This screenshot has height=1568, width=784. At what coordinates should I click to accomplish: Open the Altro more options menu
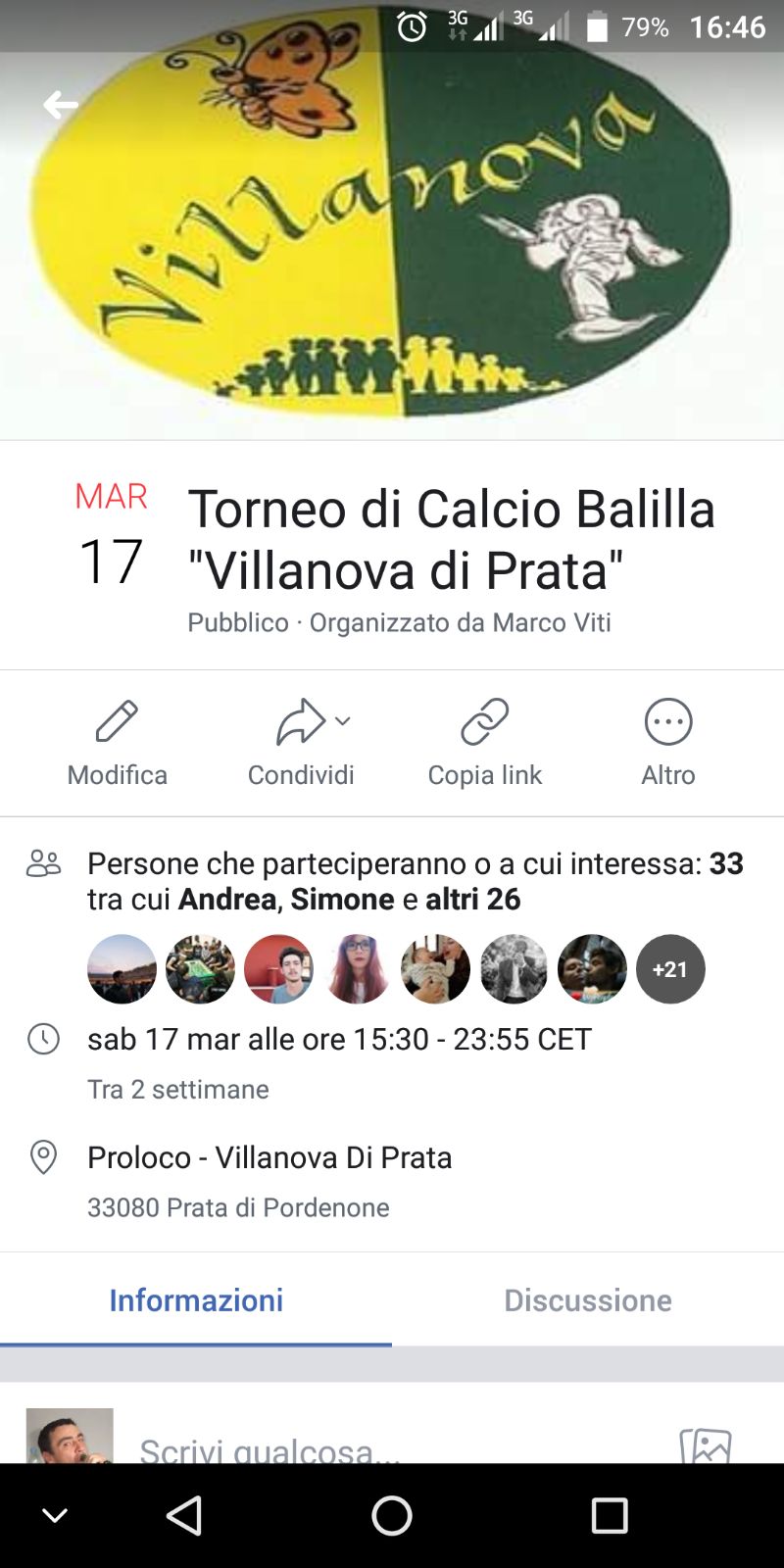click(668, 743)
